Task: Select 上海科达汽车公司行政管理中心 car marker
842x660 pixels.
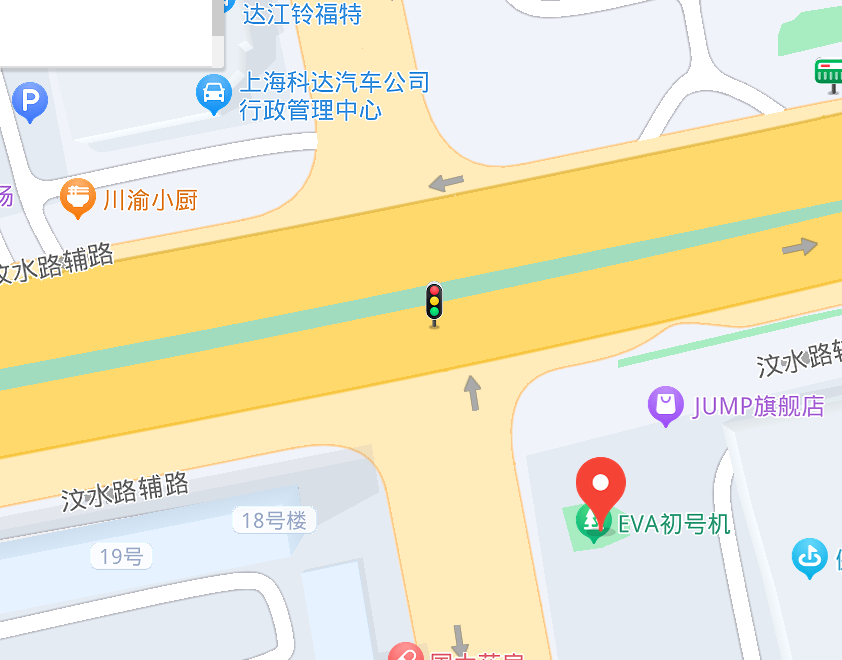Action: (x=213, y=94)
